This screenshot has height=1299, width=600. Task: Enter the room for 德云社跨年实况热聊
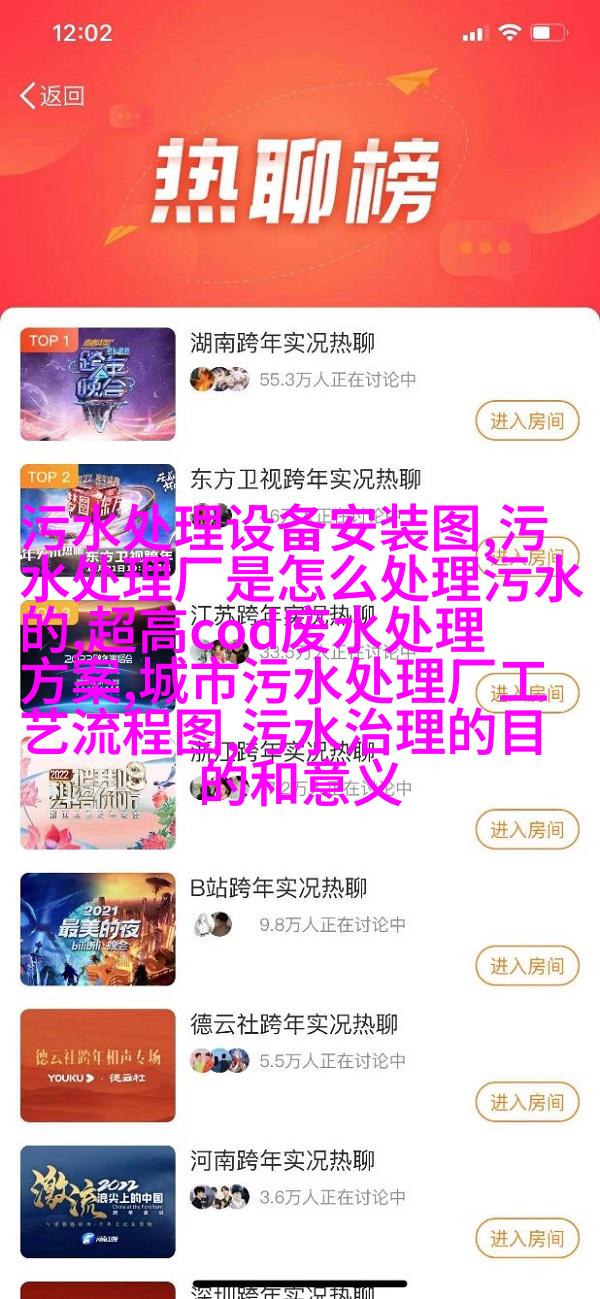coord(526,1103)
